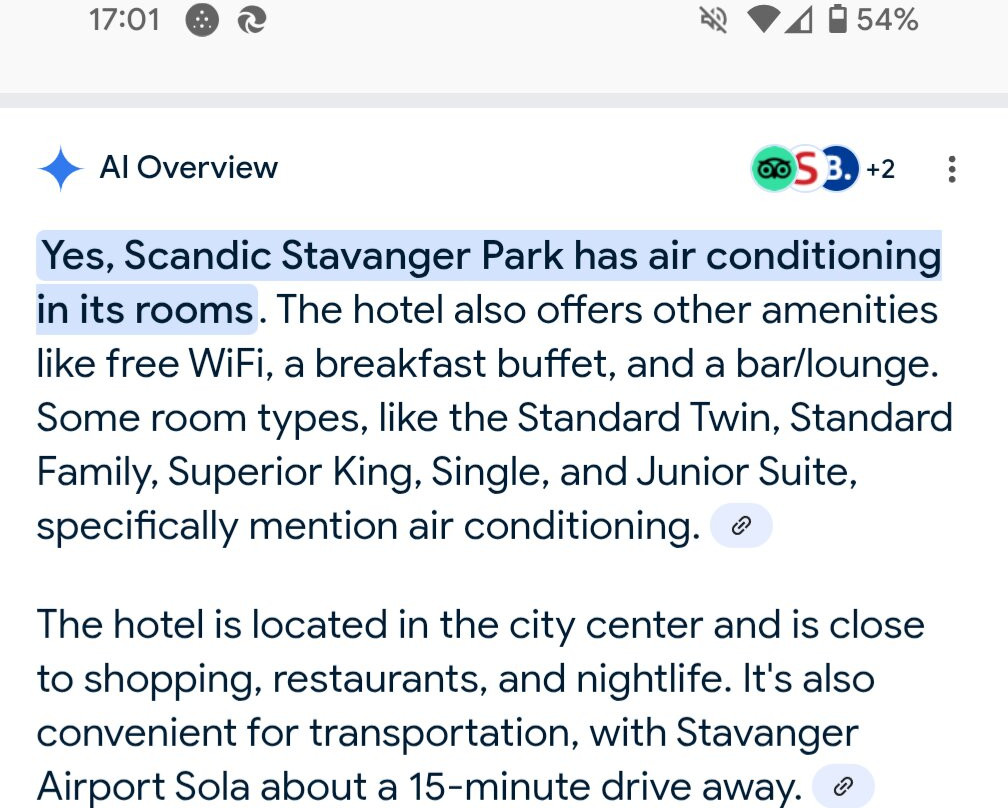Open source link after airport drive paragraph
Screen dimensions: 1008x808
click(x=843, y=786)
